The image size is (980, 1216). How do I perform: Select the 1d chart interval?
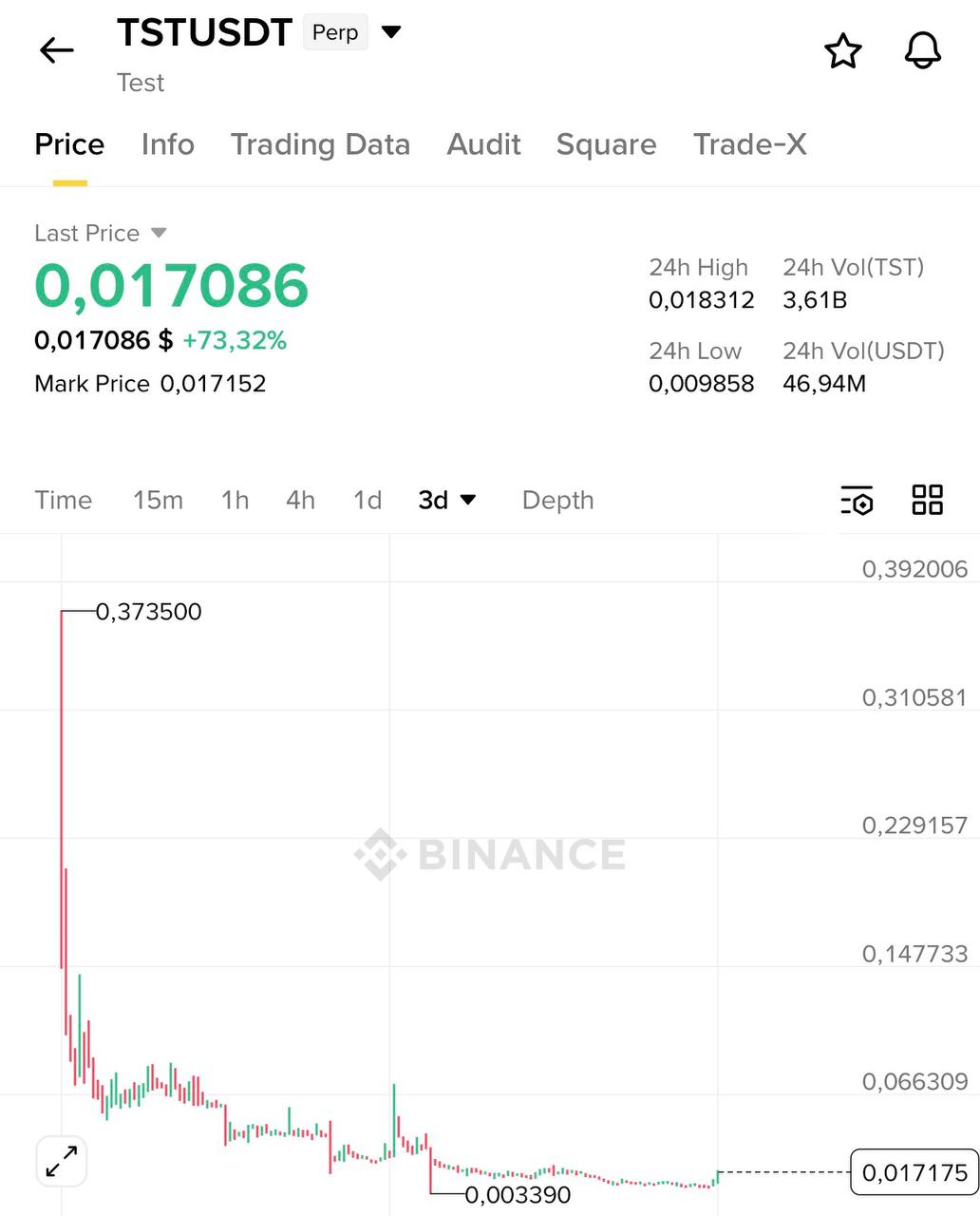(x=367, y=500)
